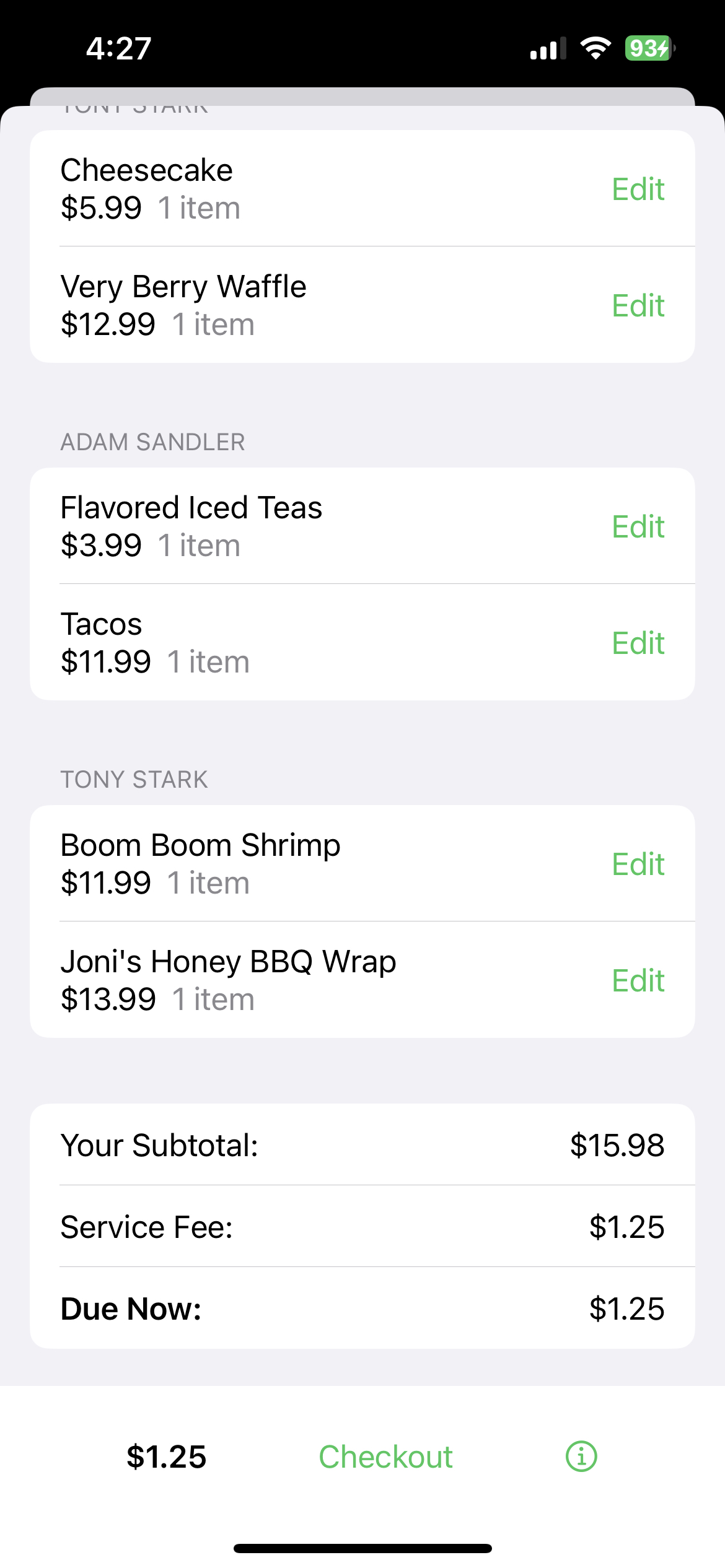Open the info icon beside Checkout
The height and width of the screenshot is (1568, 725).
pyautogui.click(x=581, y=1457)
